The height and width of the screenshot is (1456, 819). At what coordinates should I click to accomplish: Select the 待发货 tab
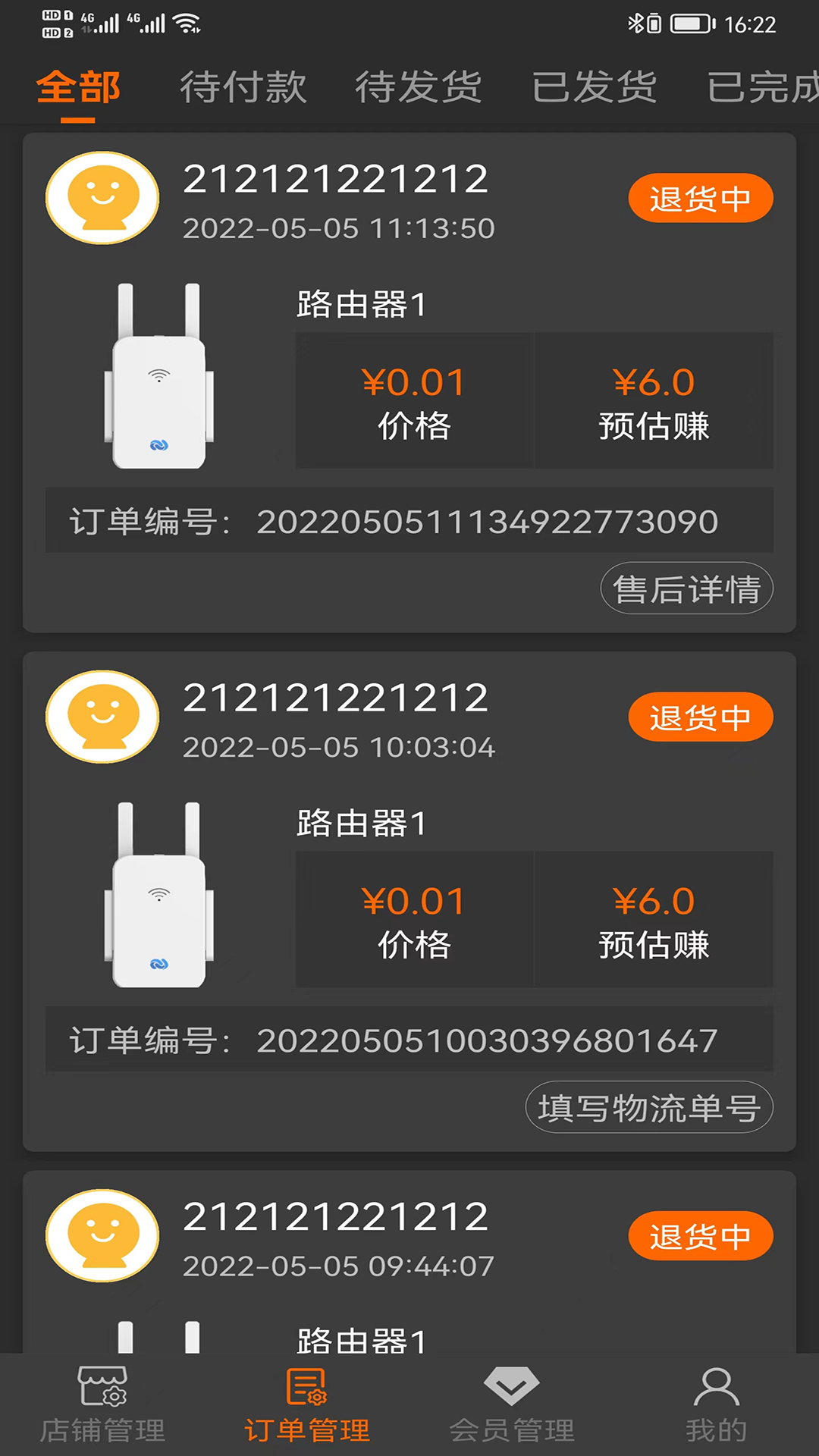pyautogui.click(x=418, y=87)
